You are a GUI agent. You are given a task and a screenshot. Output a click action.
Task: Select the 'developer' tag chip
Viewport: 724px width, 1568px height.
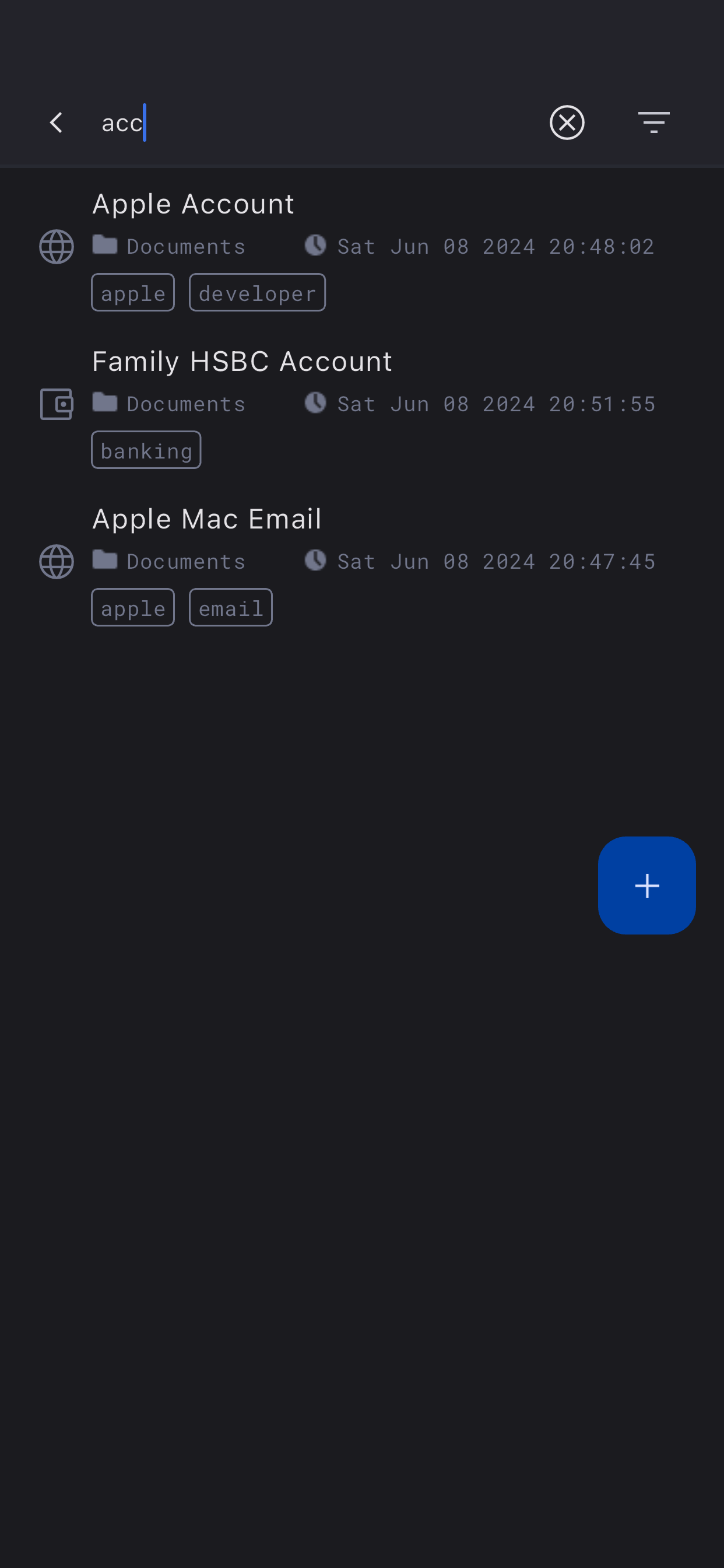[256, 293]
